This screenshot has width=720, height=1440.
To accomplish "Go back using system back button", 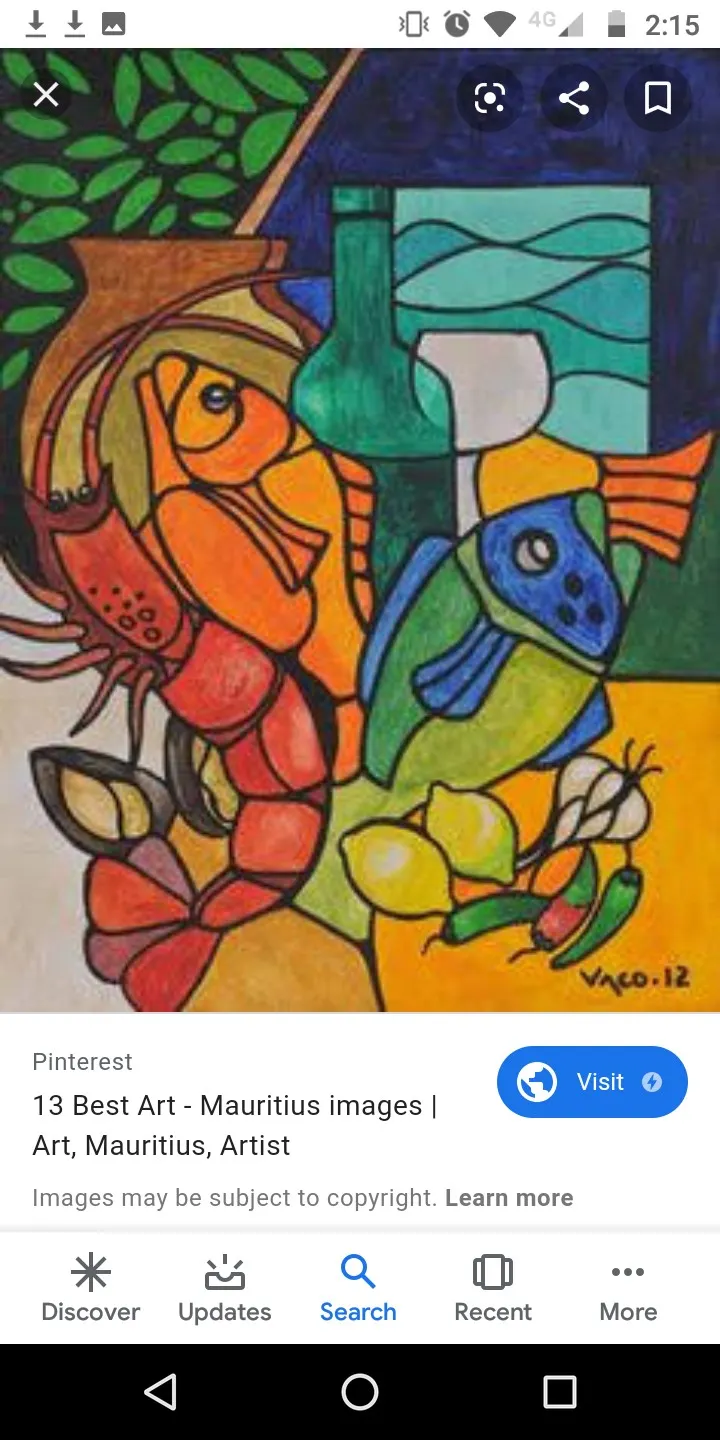I will coord(160,1392).
